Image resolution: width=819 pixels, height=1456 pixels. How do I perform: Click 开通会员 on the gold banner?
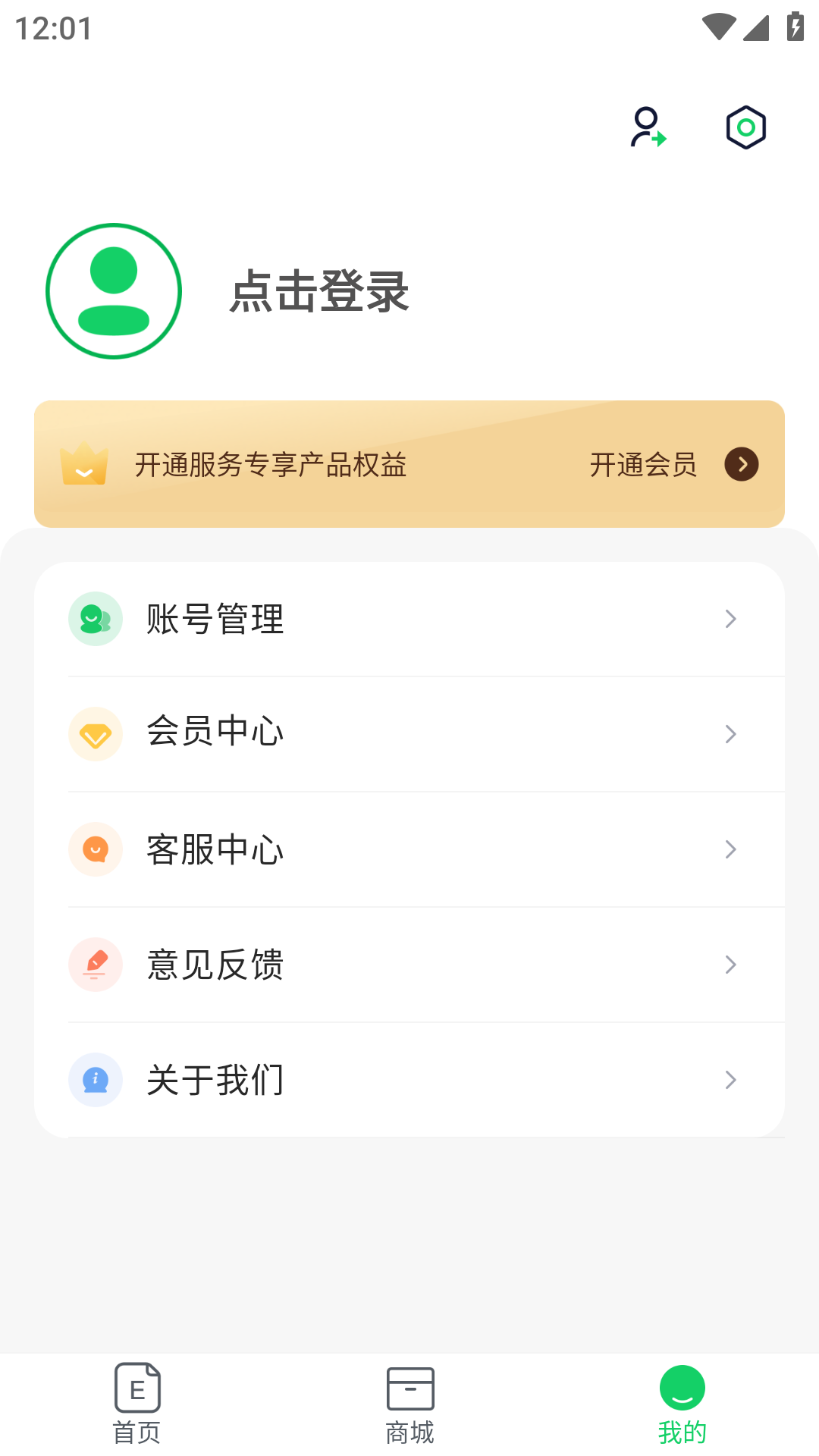(x=645, y=466)
